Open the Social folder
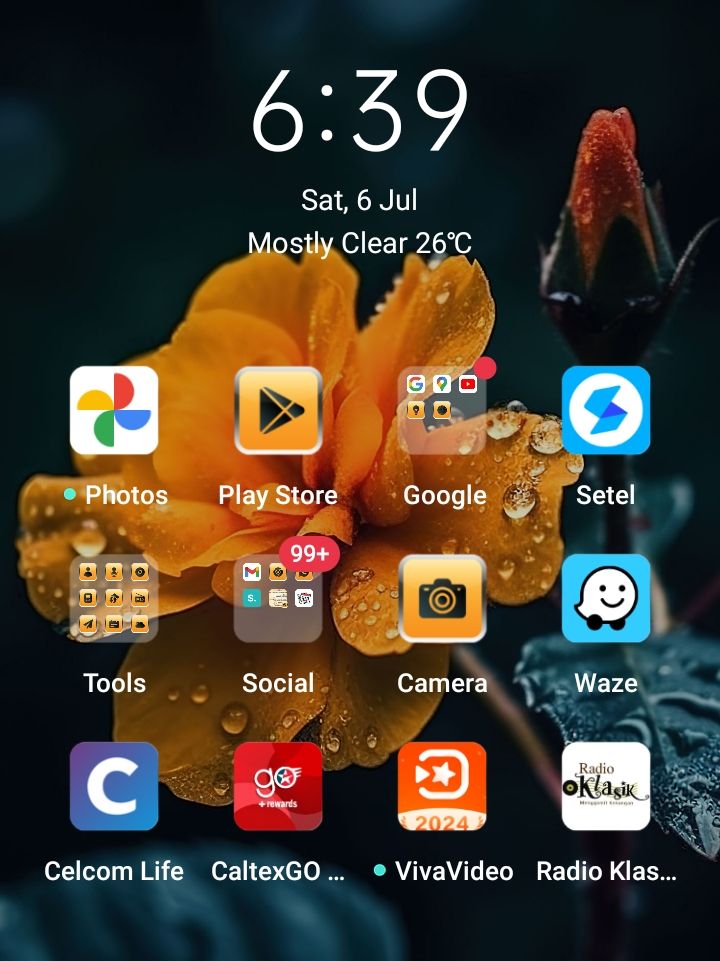The image size is (720, 961). [x=278, y=598]
